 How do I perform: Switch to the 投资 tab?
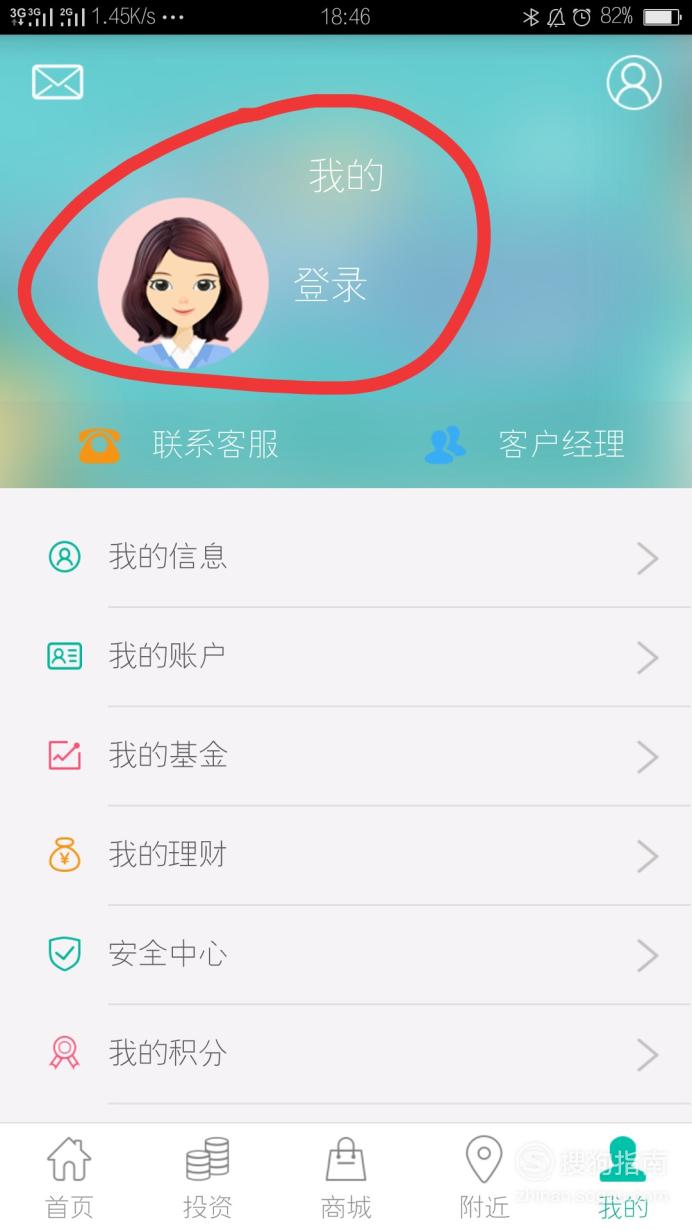click(x=208, y=1178)
